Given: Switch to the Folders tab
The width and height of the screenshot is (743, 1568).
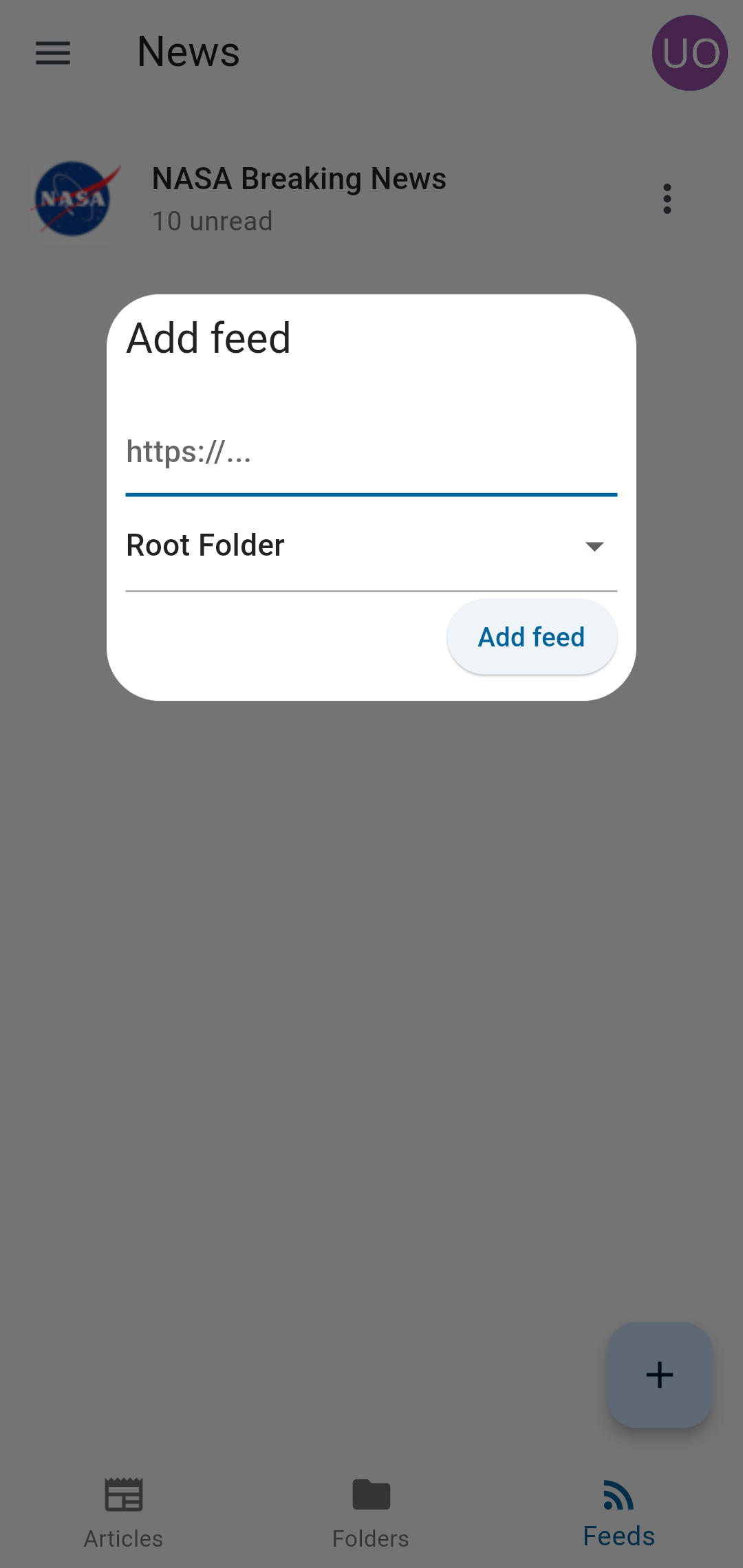Looking at the screenshot, I should click(371, 1514).
